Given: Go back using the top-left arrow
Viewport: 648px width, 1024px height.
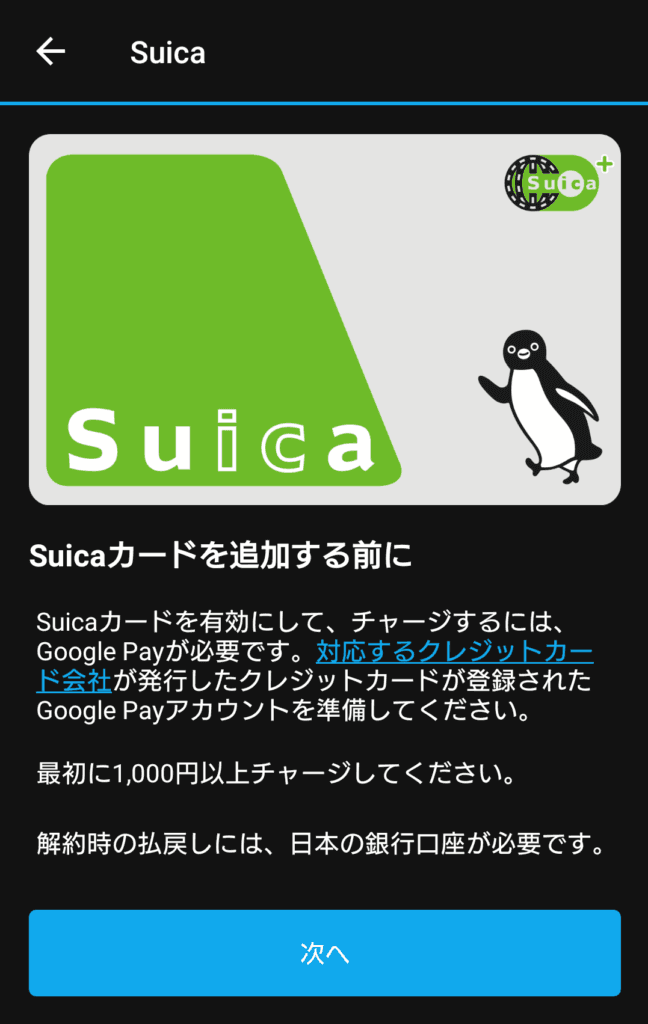Looking at the screenshot, I should (x=50, y=52).
